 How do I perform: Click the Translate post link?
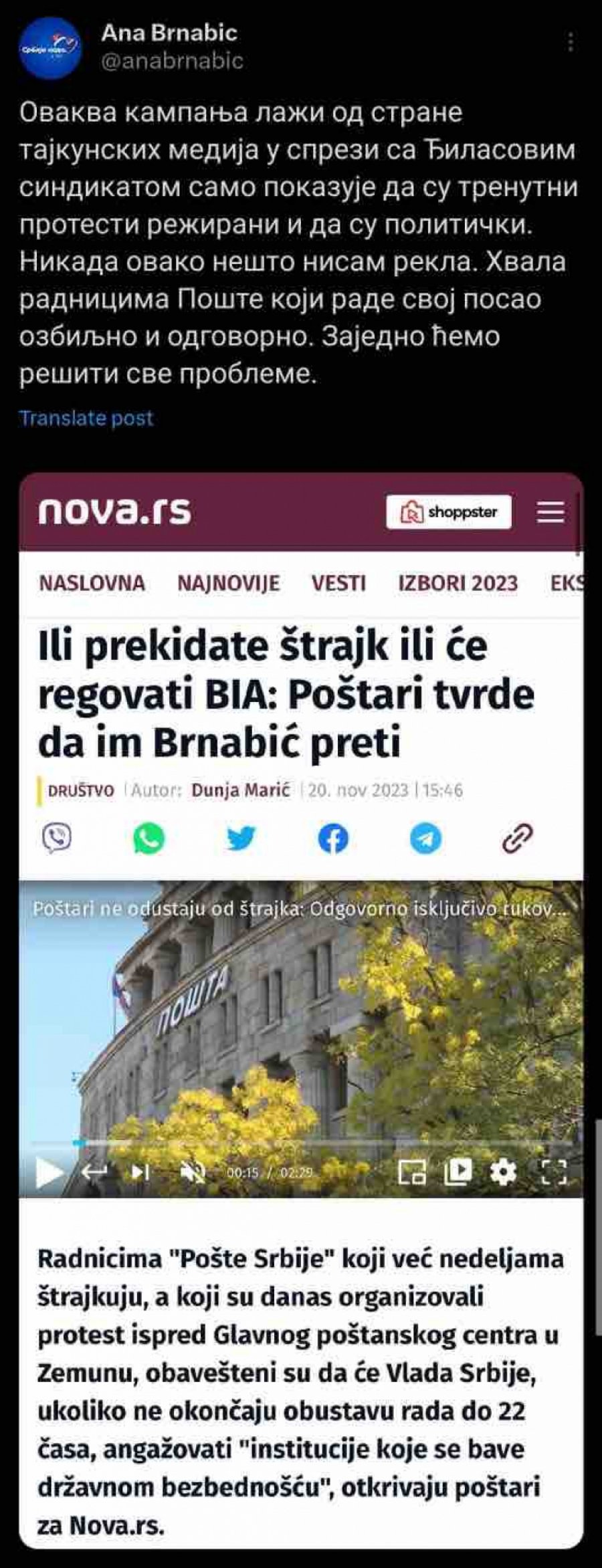pyautogui.click(x=87, y=417)
